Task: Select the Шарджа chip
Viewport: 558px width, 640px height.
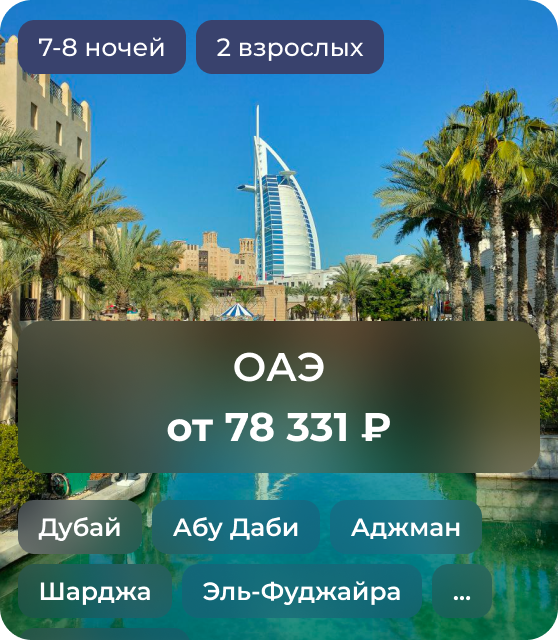Action: click(x=95, y=591)
